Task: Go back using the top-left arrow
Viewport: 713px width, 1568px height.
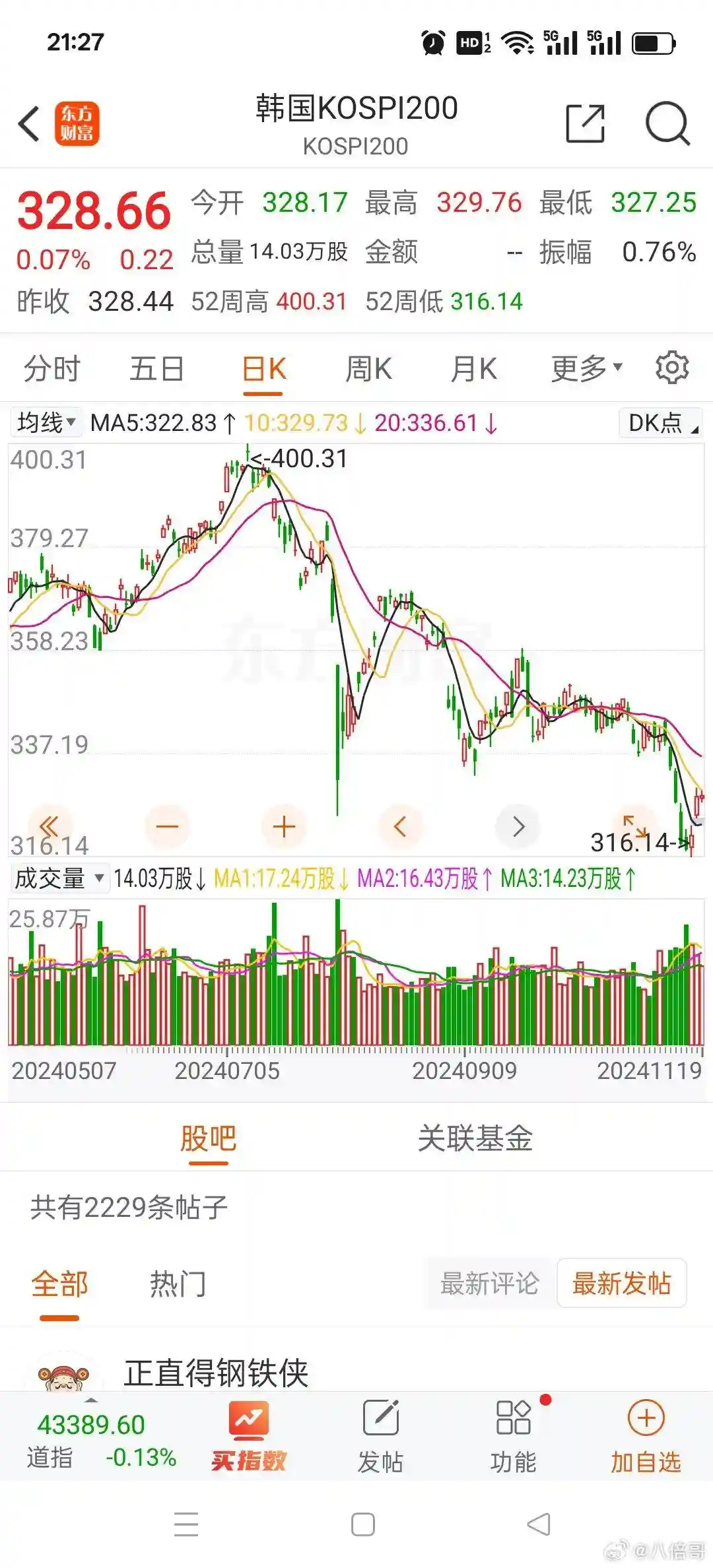Action: point(30,123)
